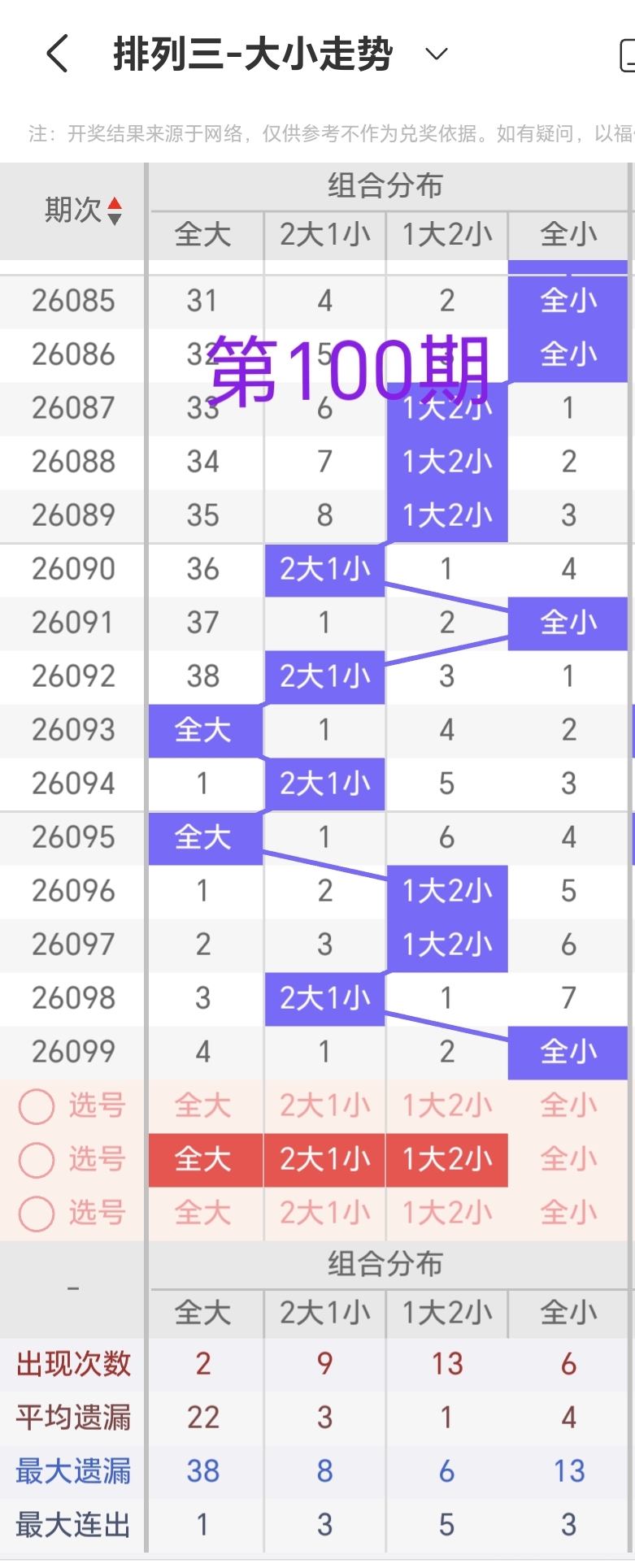Screen dimensions: 635x1568
Task: Click the 全大 column header
Action: [x=205, y=236]
